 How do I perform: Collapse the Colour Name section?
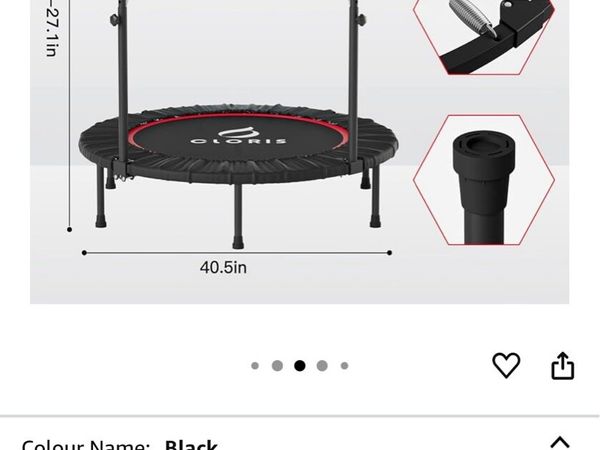[560, 441]
